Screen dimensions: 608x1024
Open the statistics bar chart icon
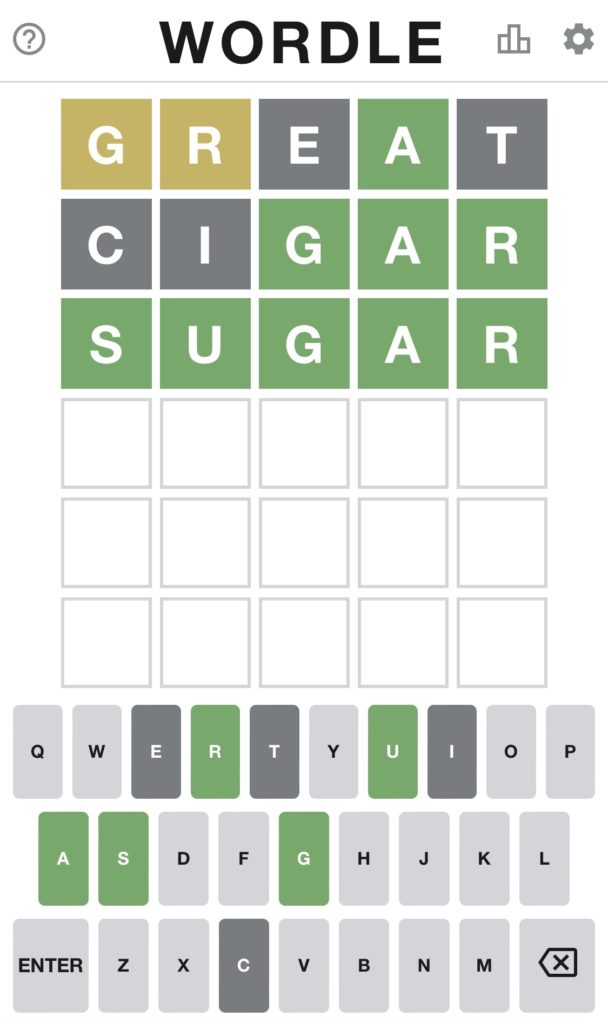click(x=514, y=40)
